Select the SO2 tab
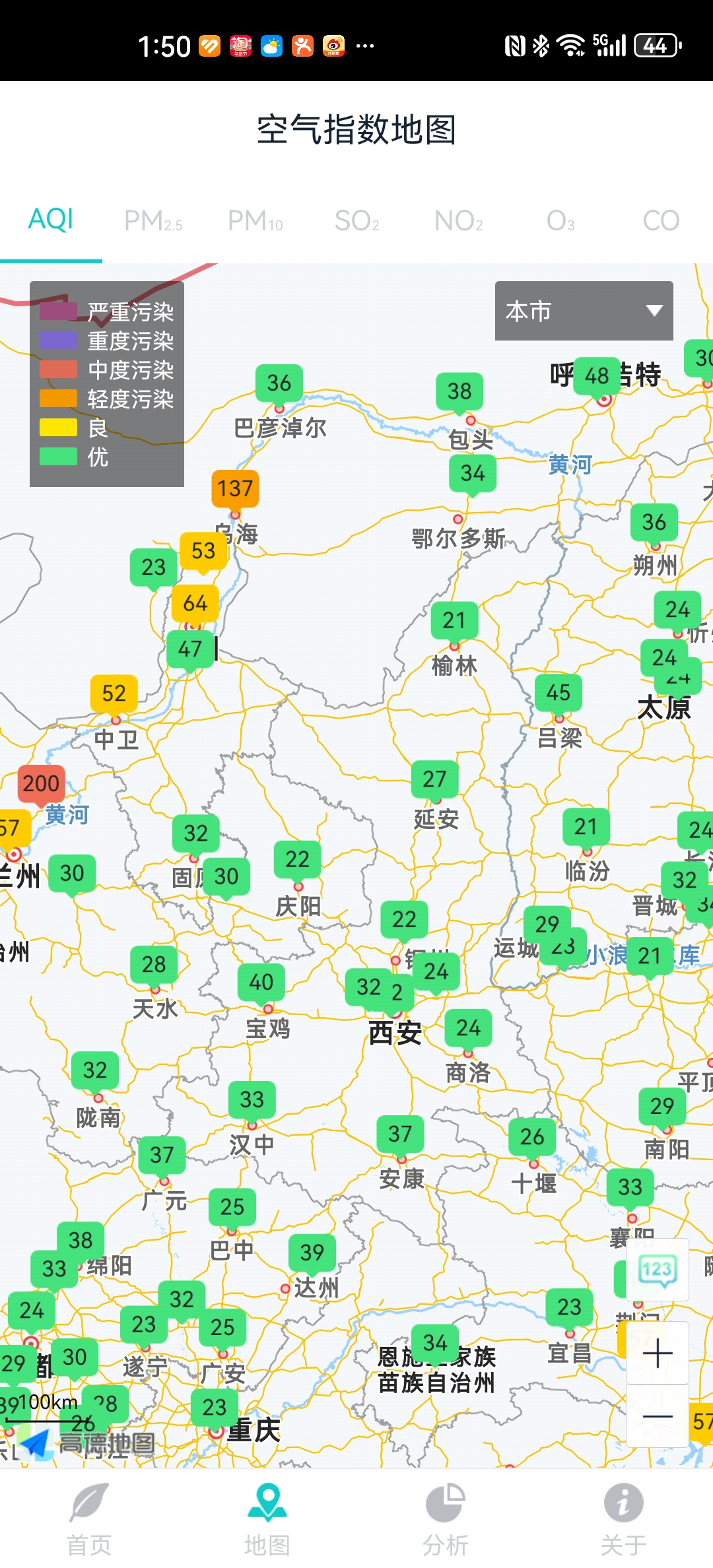The image size is (713, 1568). (356, 220)
